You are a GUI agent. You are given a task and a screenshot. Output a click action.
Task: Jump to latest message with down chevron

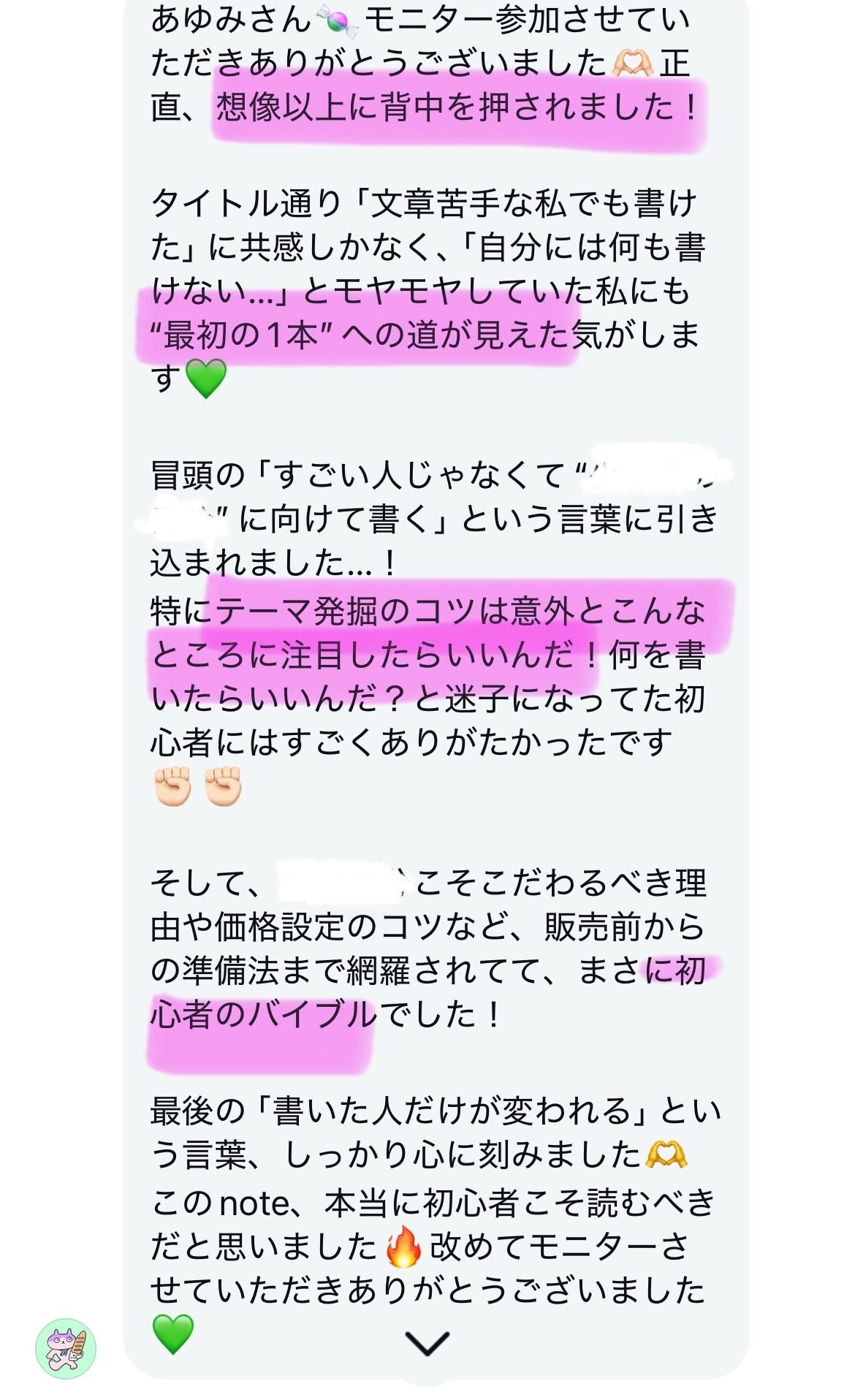click(x=427, y=1343)
